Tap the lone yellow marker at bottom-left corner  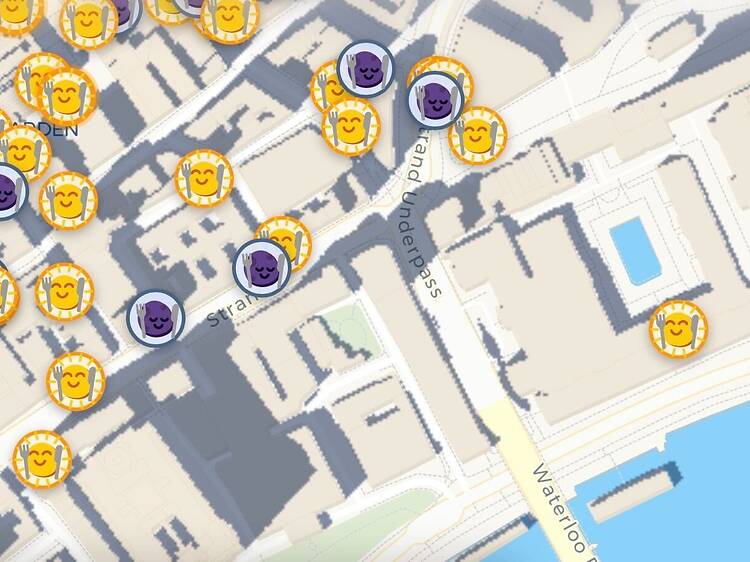tap(42, 459)
